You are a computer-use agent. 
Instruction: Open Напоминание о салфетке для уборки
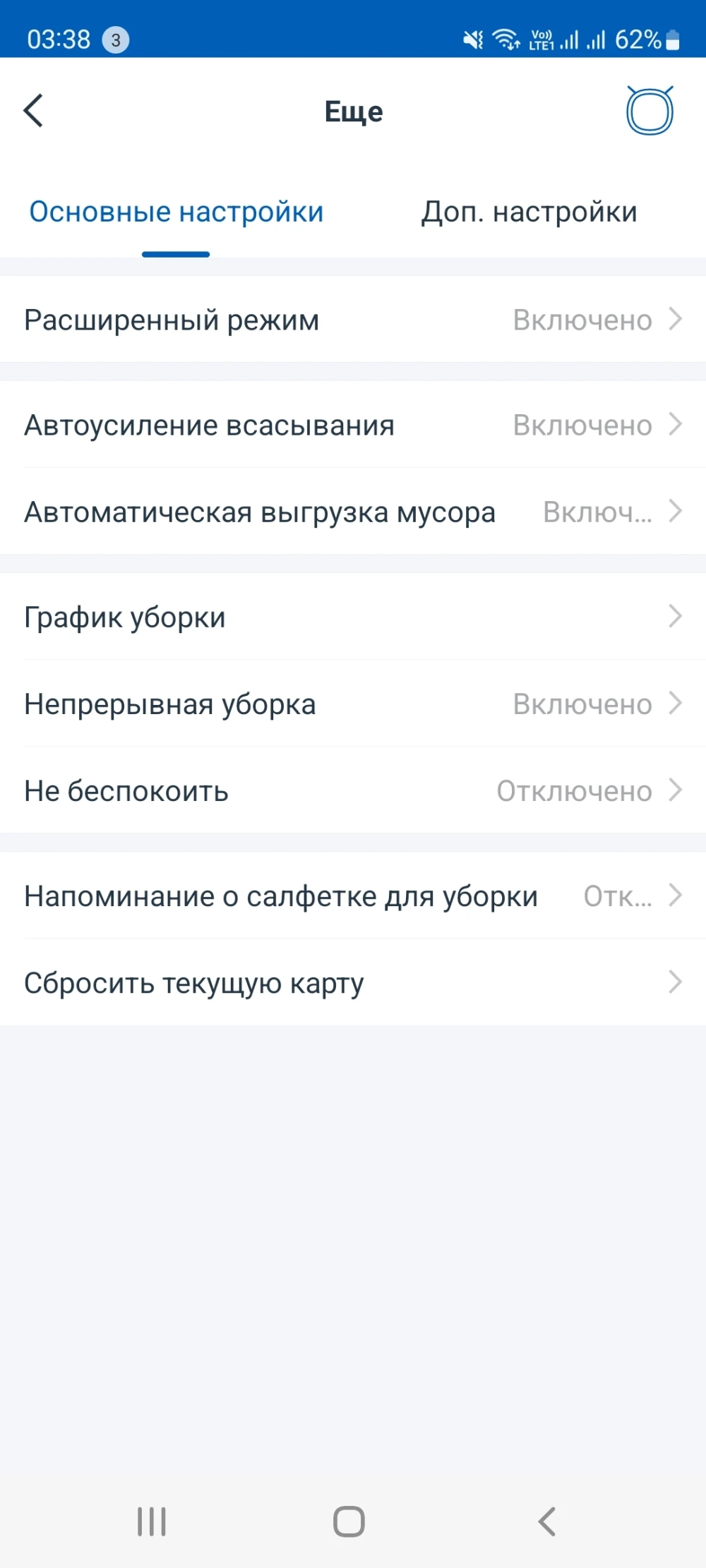click(x=353, y=895)
